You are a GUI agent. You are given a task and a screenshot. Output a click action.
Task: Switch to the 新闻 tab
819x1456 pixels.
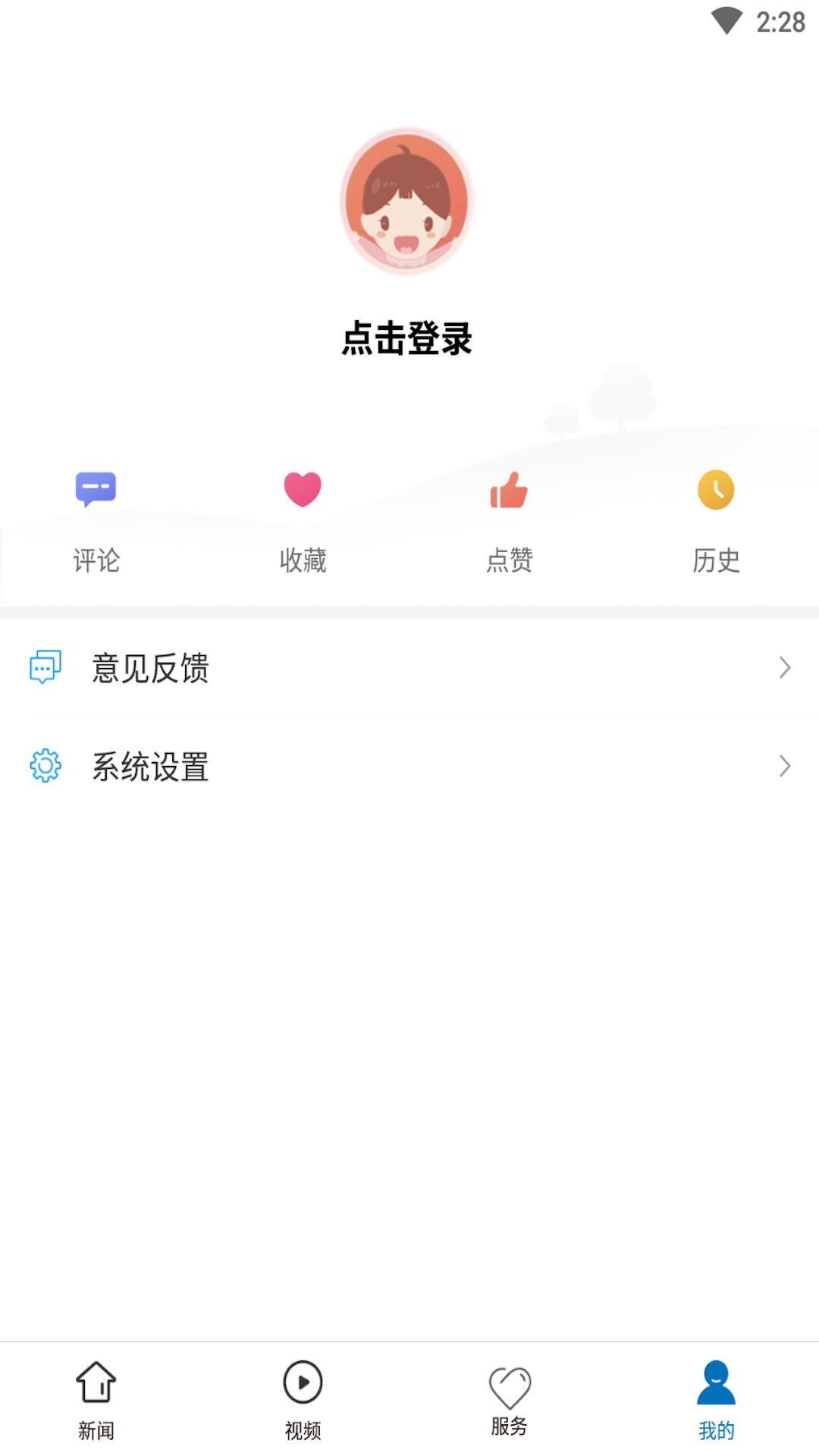96,1400
